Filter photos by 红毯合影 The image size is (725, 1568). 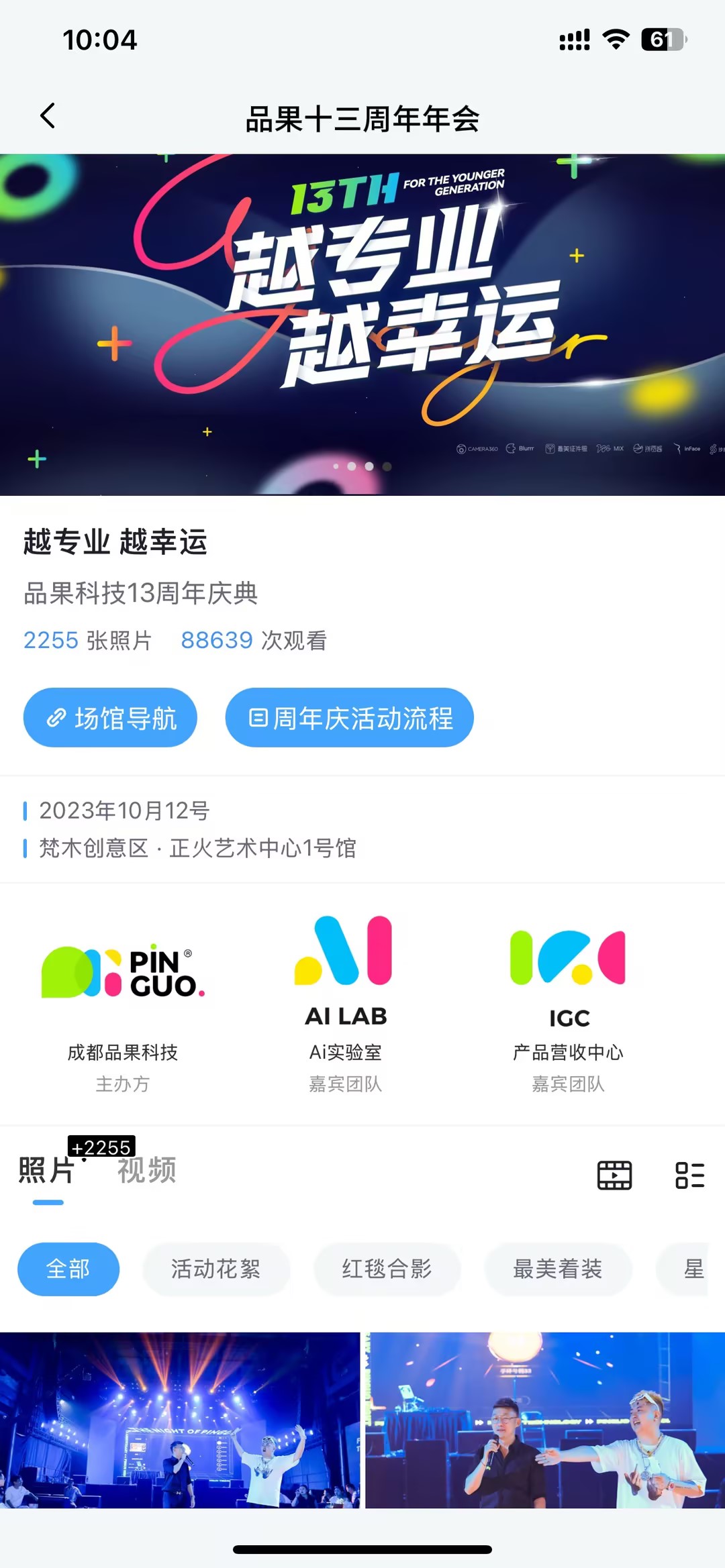387,1269
